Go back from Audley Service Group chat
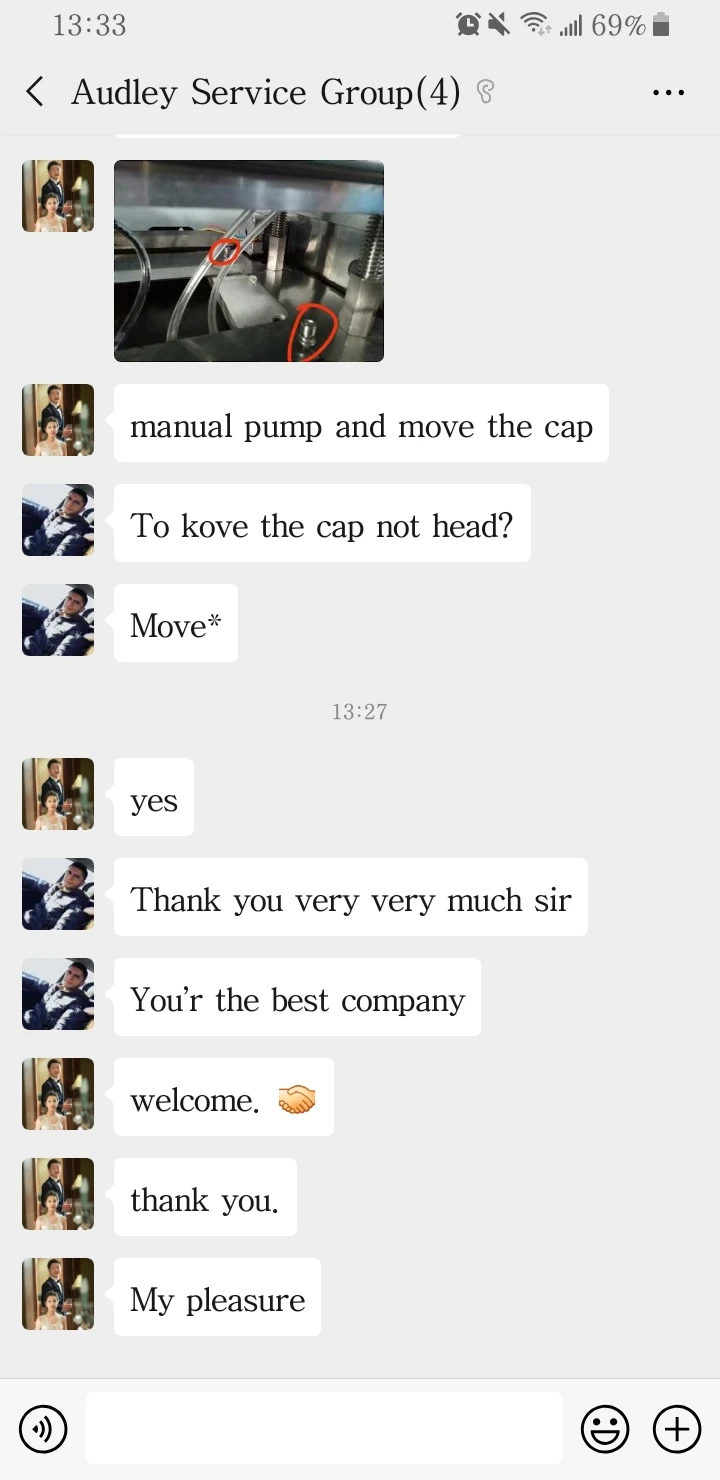Viewport: 720px width, 1480px height. click(35, 93)
